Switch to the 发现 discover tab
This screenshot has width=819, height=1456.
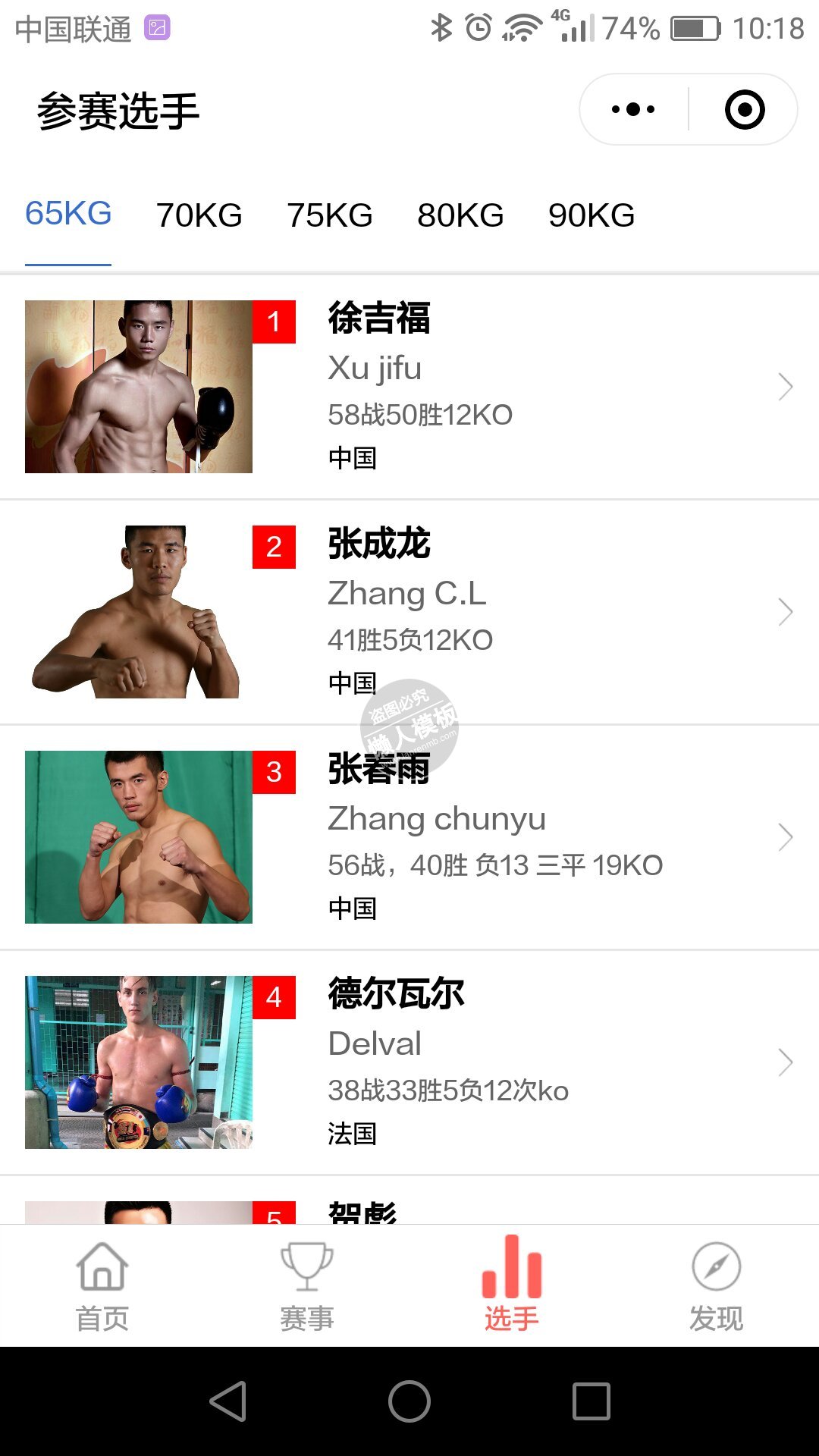(x=717, y=1286)
